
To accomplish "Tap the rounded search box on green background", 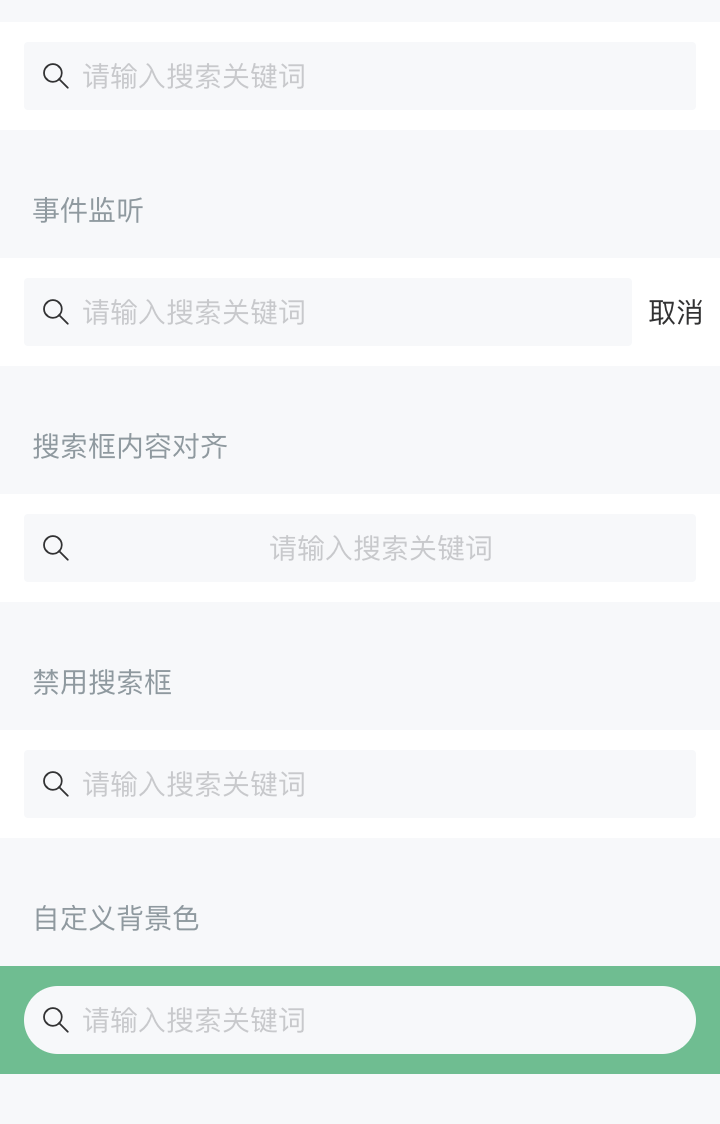I will coord(360,1020).
